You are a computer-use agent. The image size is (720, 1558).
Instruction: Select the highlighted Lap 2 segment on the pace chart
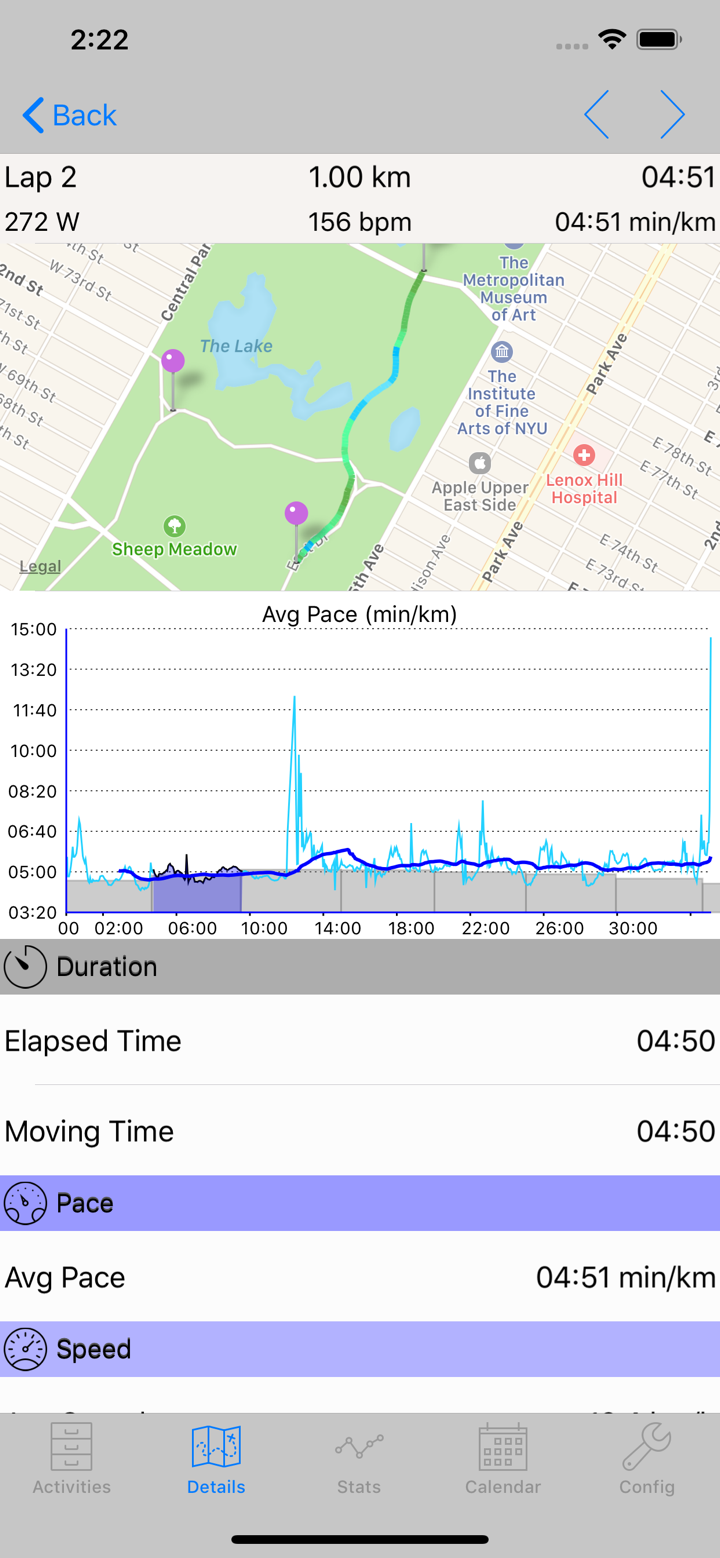click(x=196, y=890)
